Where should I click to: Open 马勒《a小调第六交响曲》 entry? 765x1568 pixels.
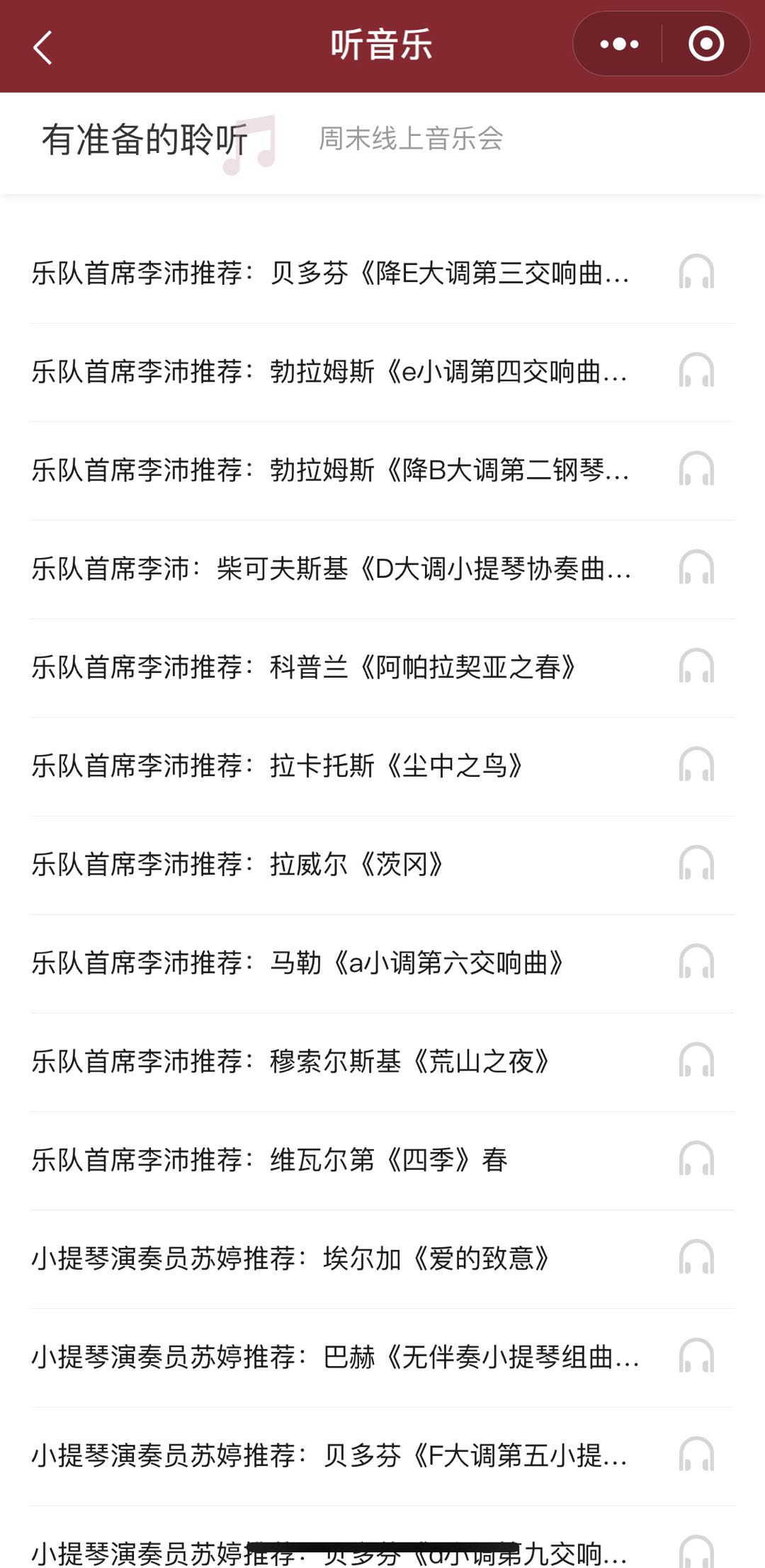[x=297, y=962]
